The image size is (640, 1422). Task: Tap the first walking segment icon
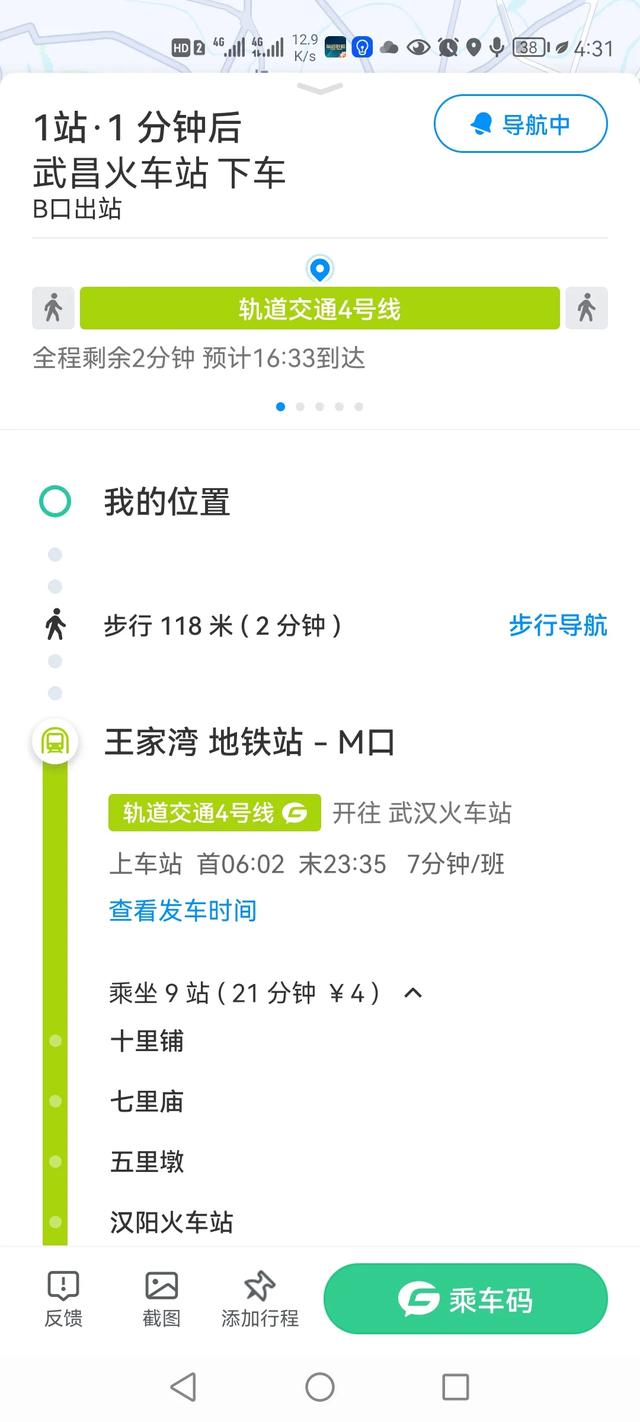(53, 308)
